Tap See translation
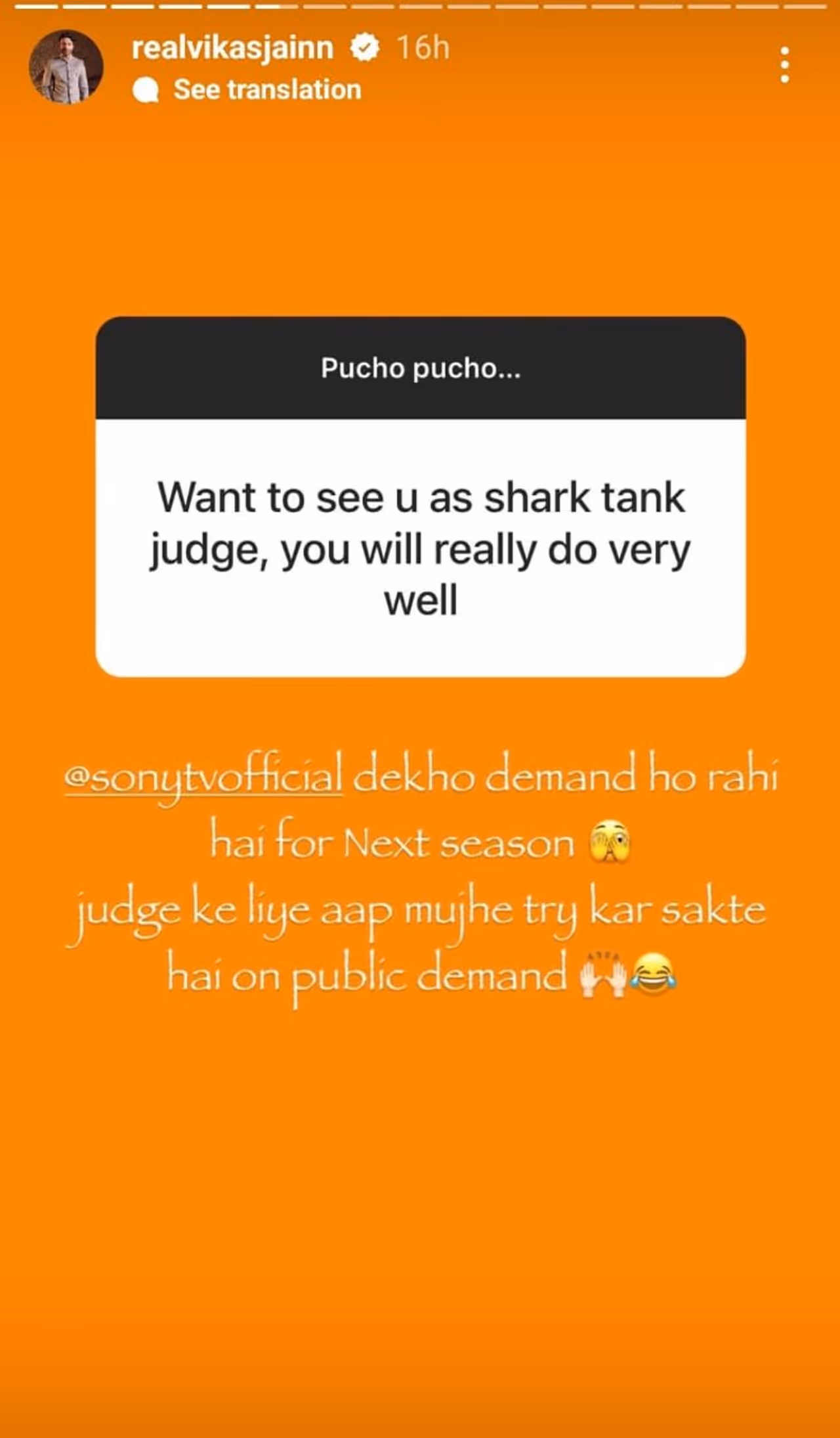The width and height of the screenshot is (840, 1438). click(266, 90)
